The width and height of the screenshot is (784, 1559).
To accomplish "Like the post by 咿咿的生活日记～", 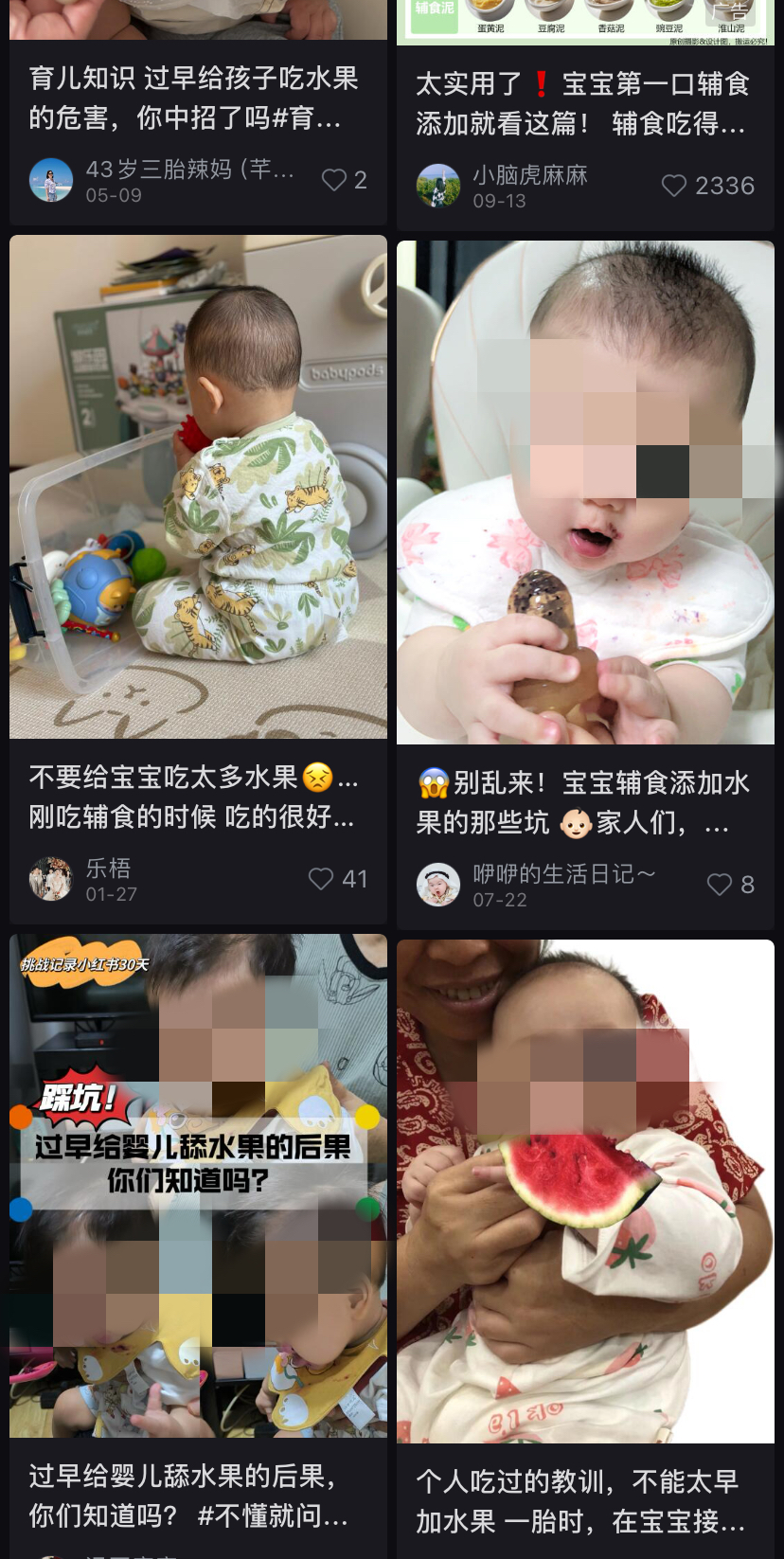I will point(720,885).
